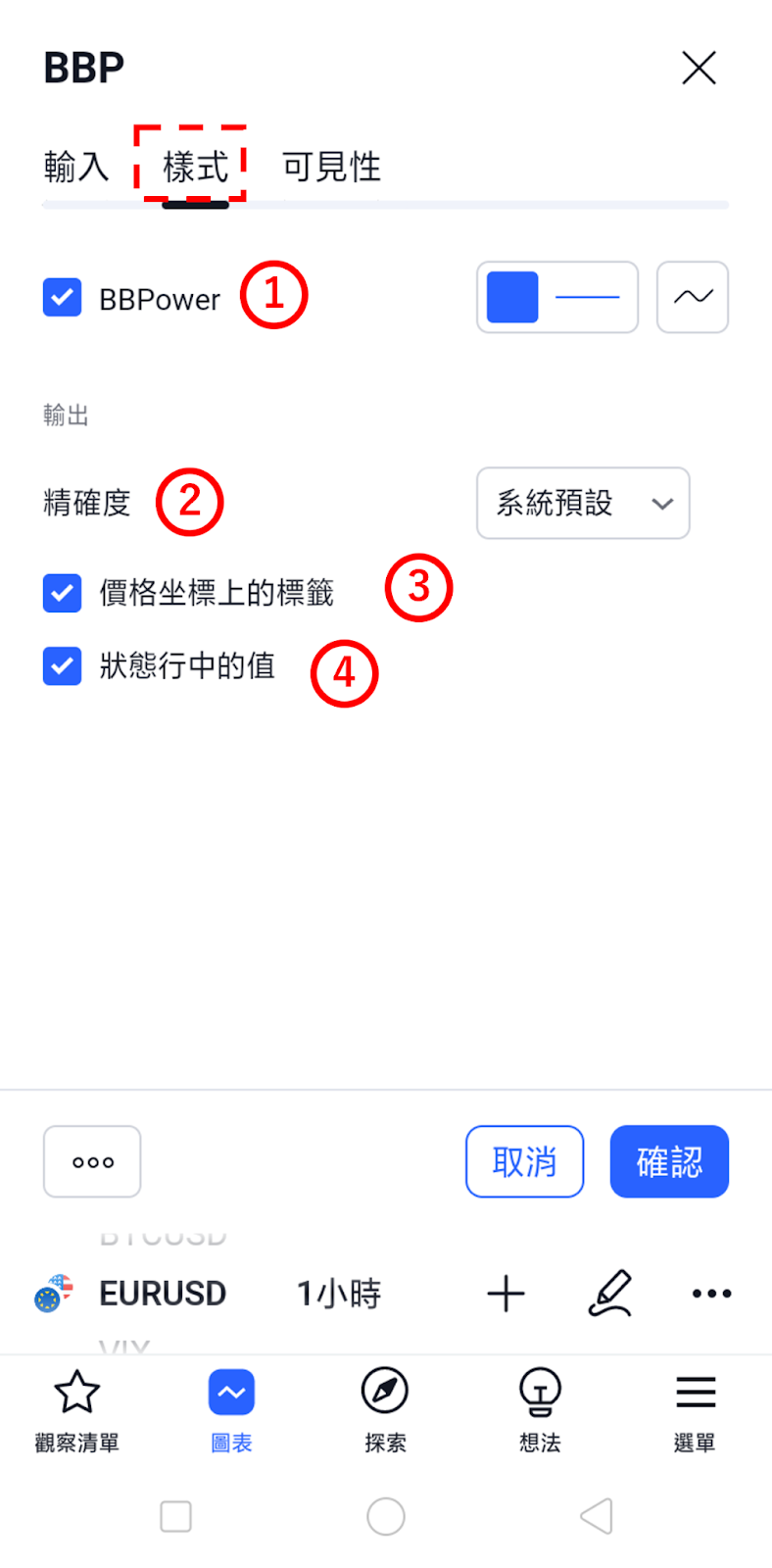
Task: Toggle 價格坐標上的標籤 checkbox
Action: (x=62, y=593)
